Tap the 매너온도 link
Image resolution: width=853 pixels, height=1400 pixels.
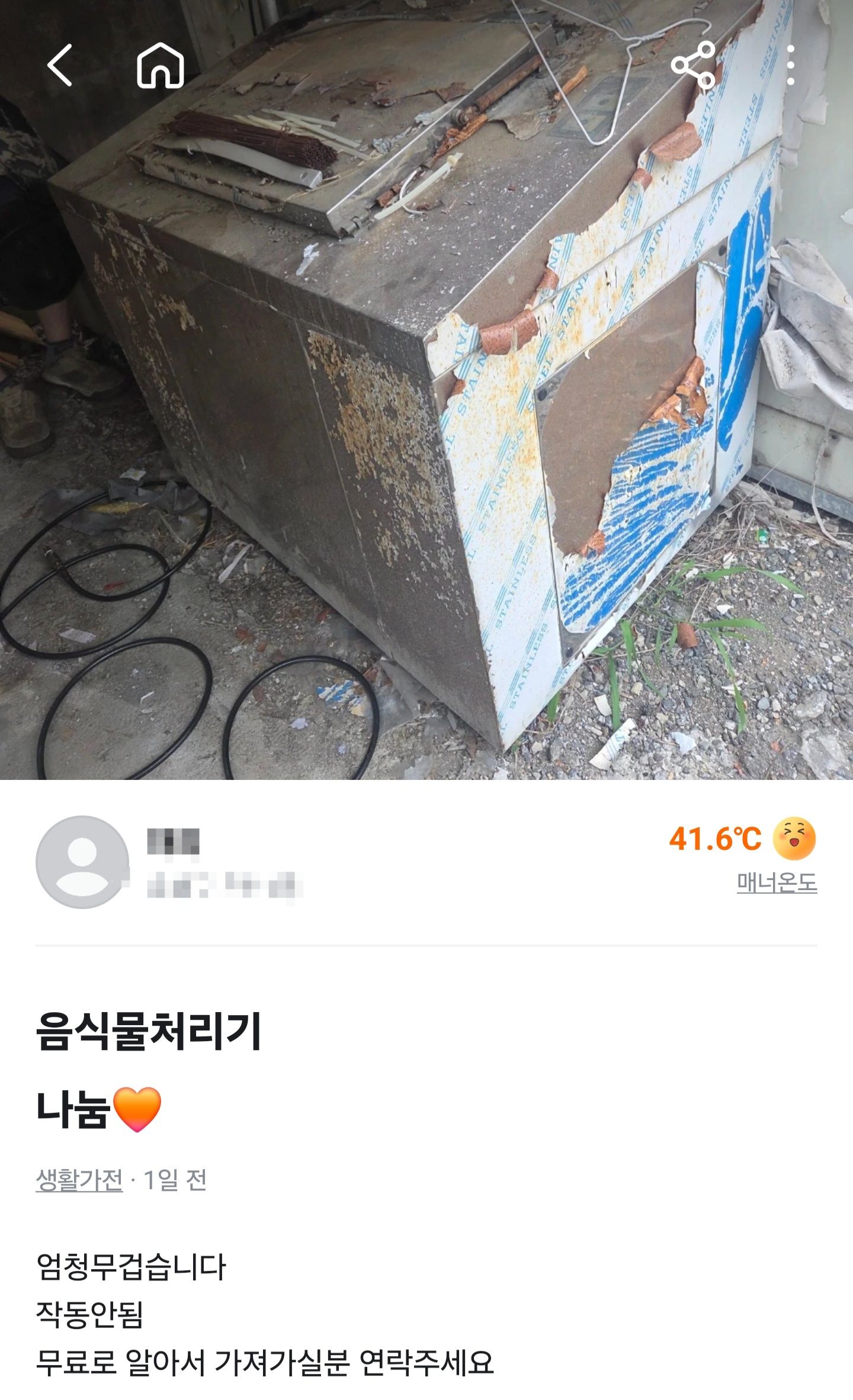(777, 882)
